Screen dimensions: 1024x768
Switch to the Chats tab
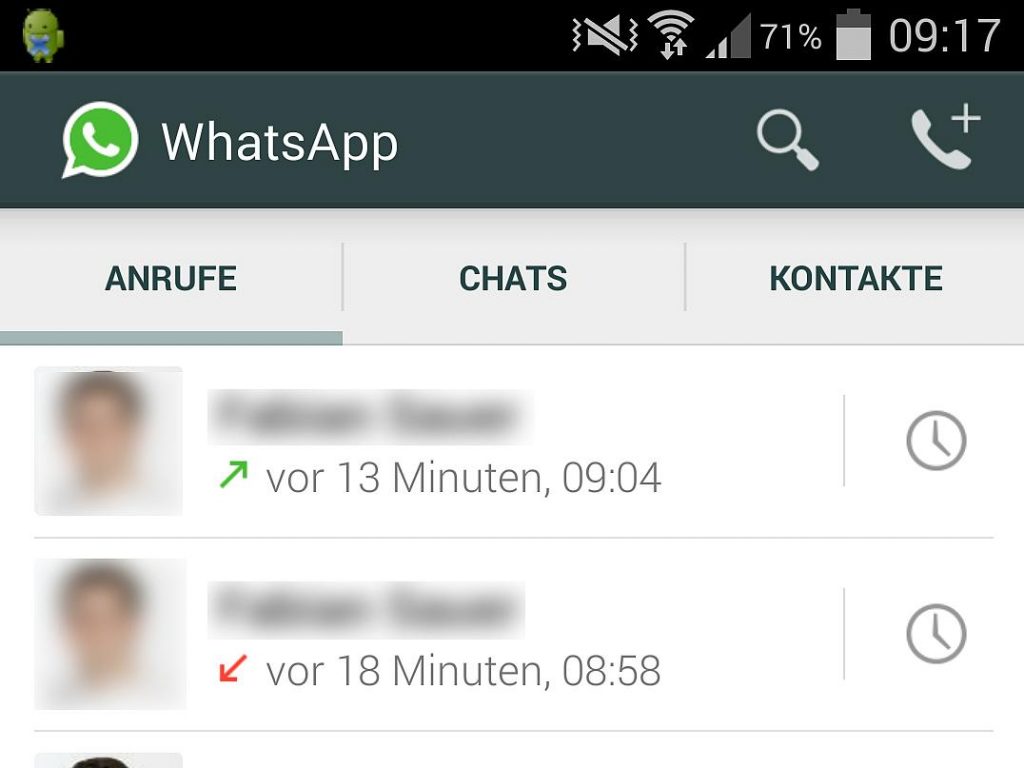[513, 278]
